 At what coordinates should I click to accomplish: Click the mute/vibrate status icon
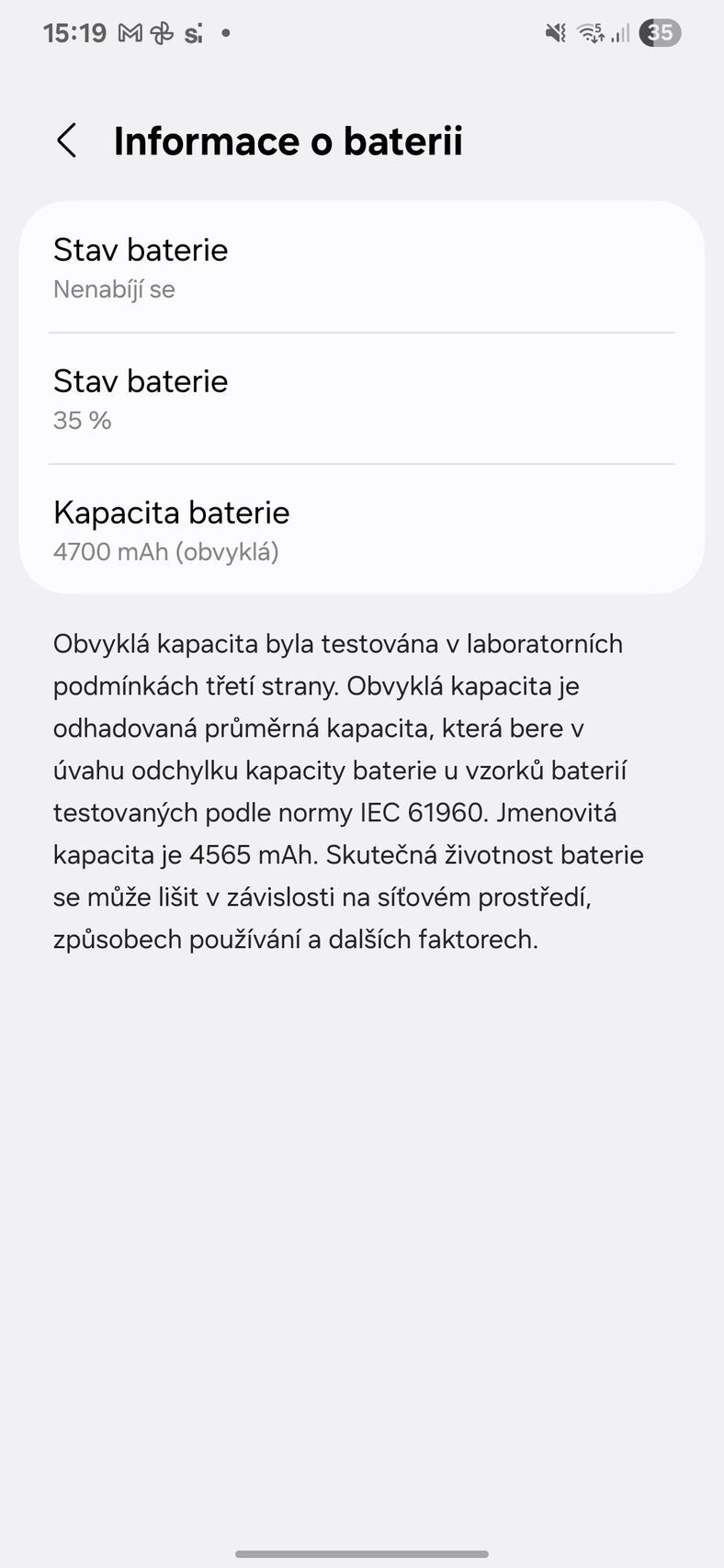pos(554,32)
